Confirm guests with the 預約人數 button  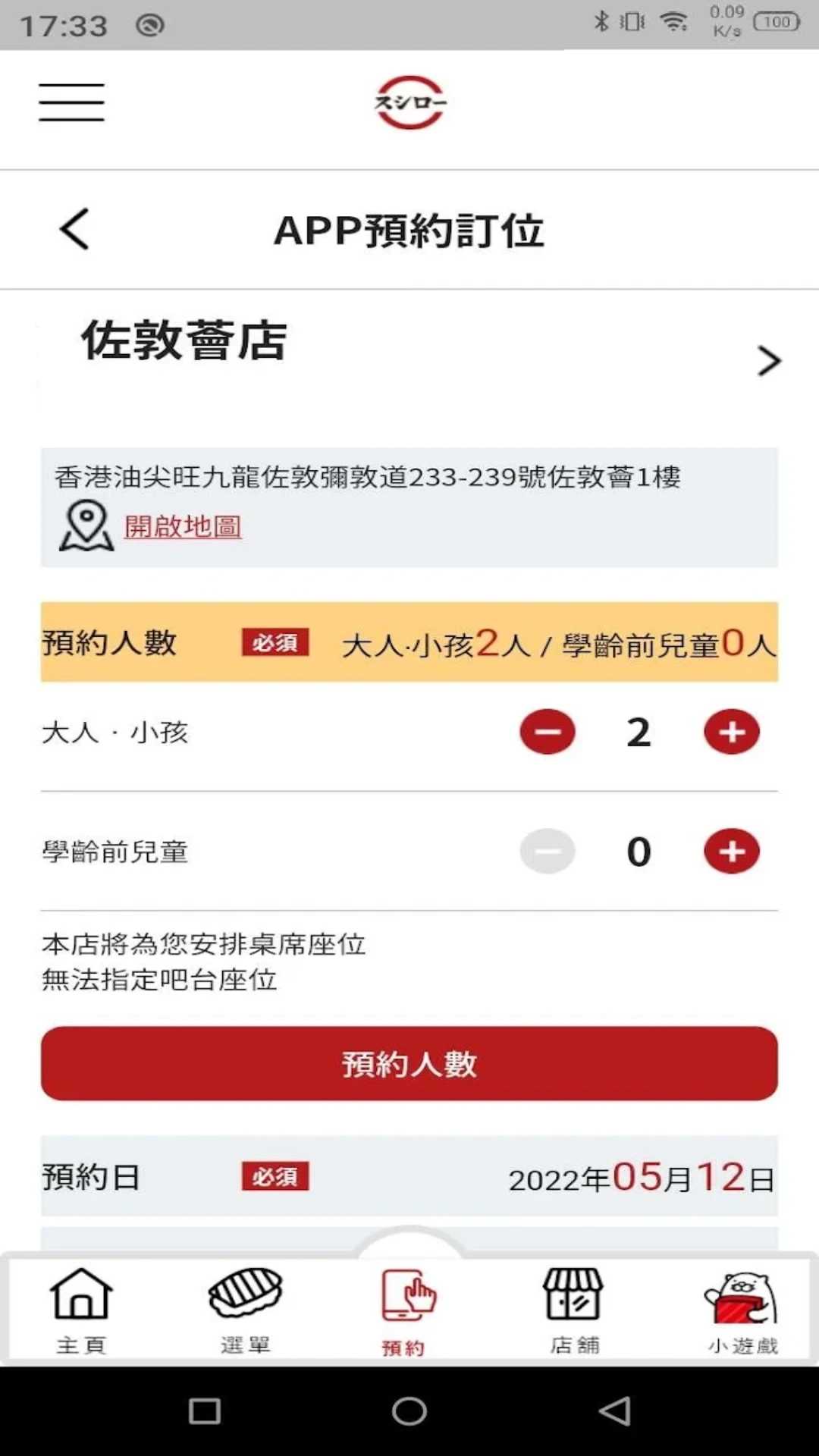[409, 1065]
